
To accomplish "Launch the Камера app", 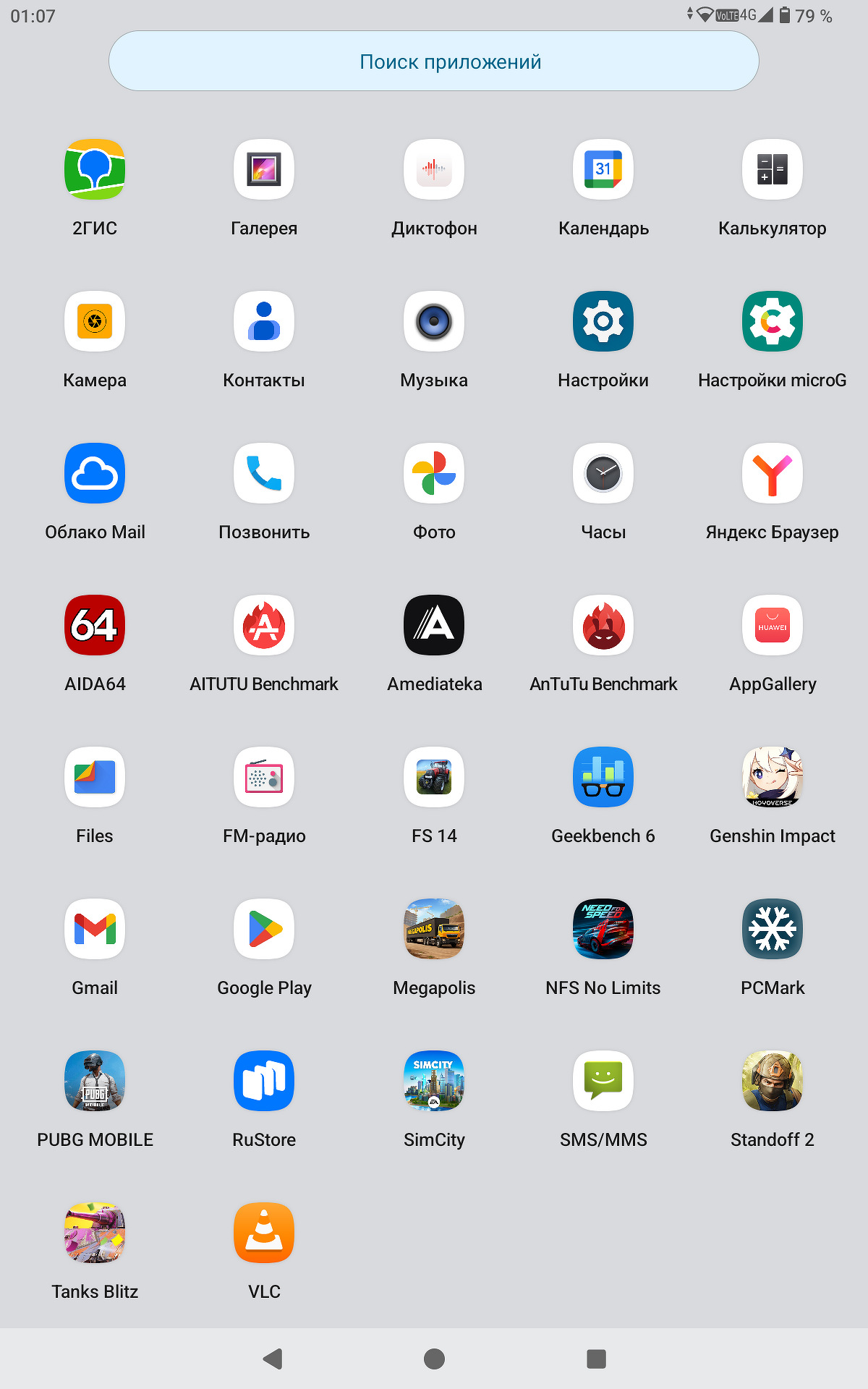I will pyautogui.click(x=95, y=321).
